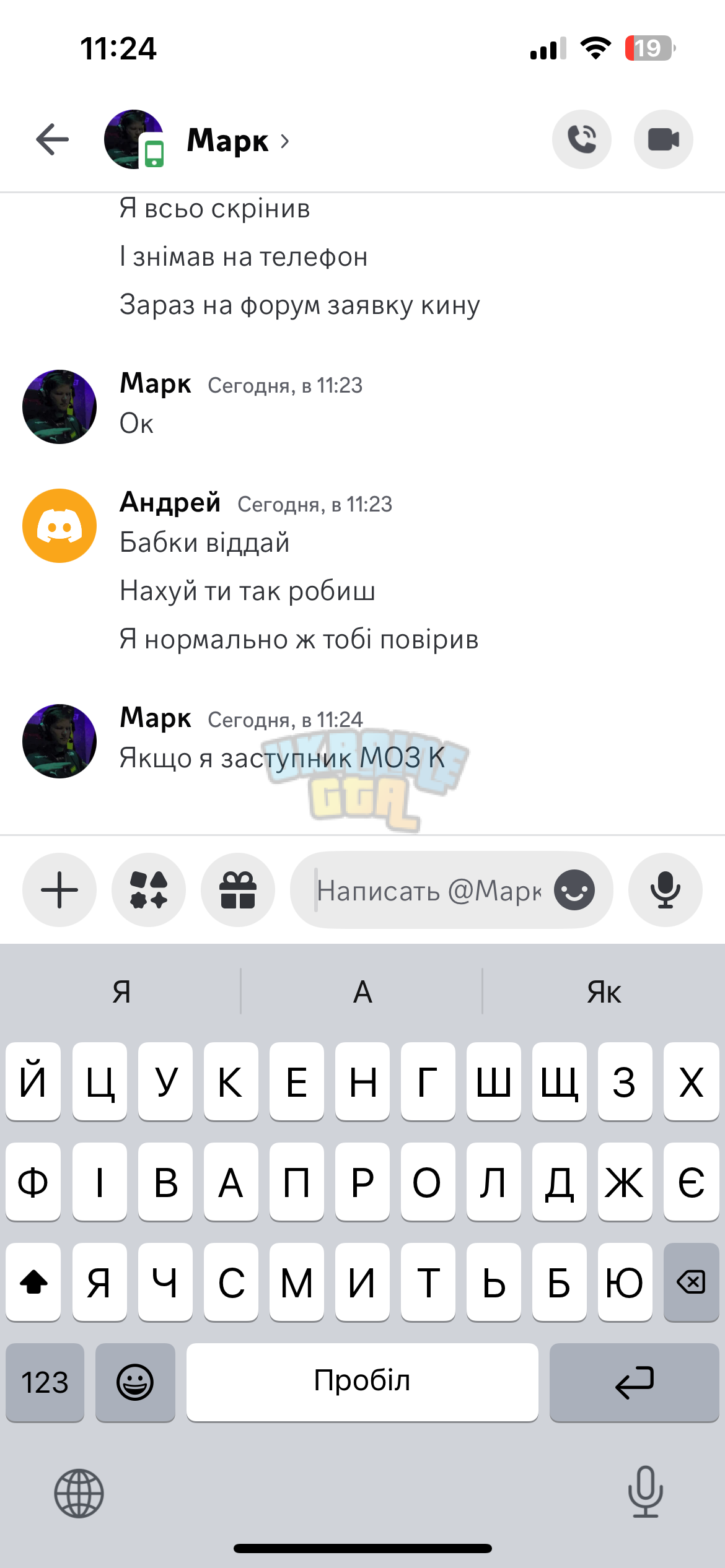This screenshot has height=1568, width=725.
Task: Tap the keyboard return key
Action: (x=634, y=1382)
